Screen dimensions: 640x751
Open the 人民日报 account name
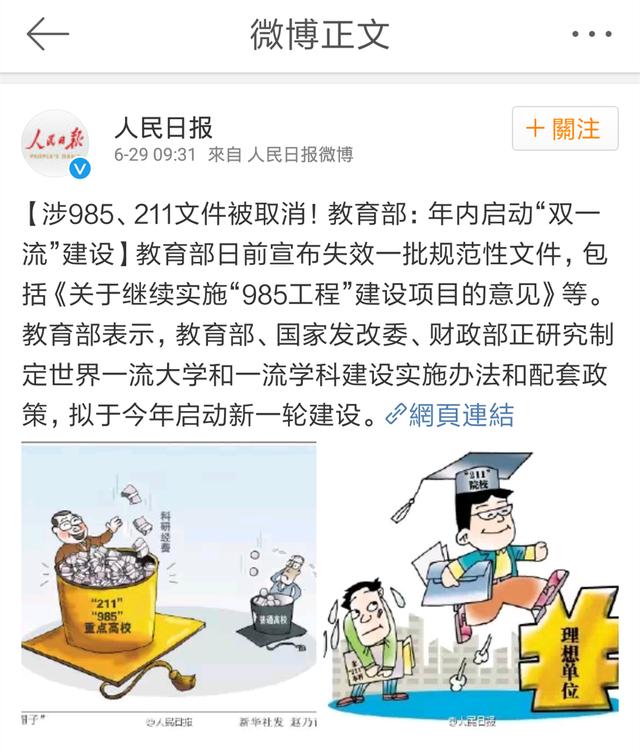tap(162, 128)
